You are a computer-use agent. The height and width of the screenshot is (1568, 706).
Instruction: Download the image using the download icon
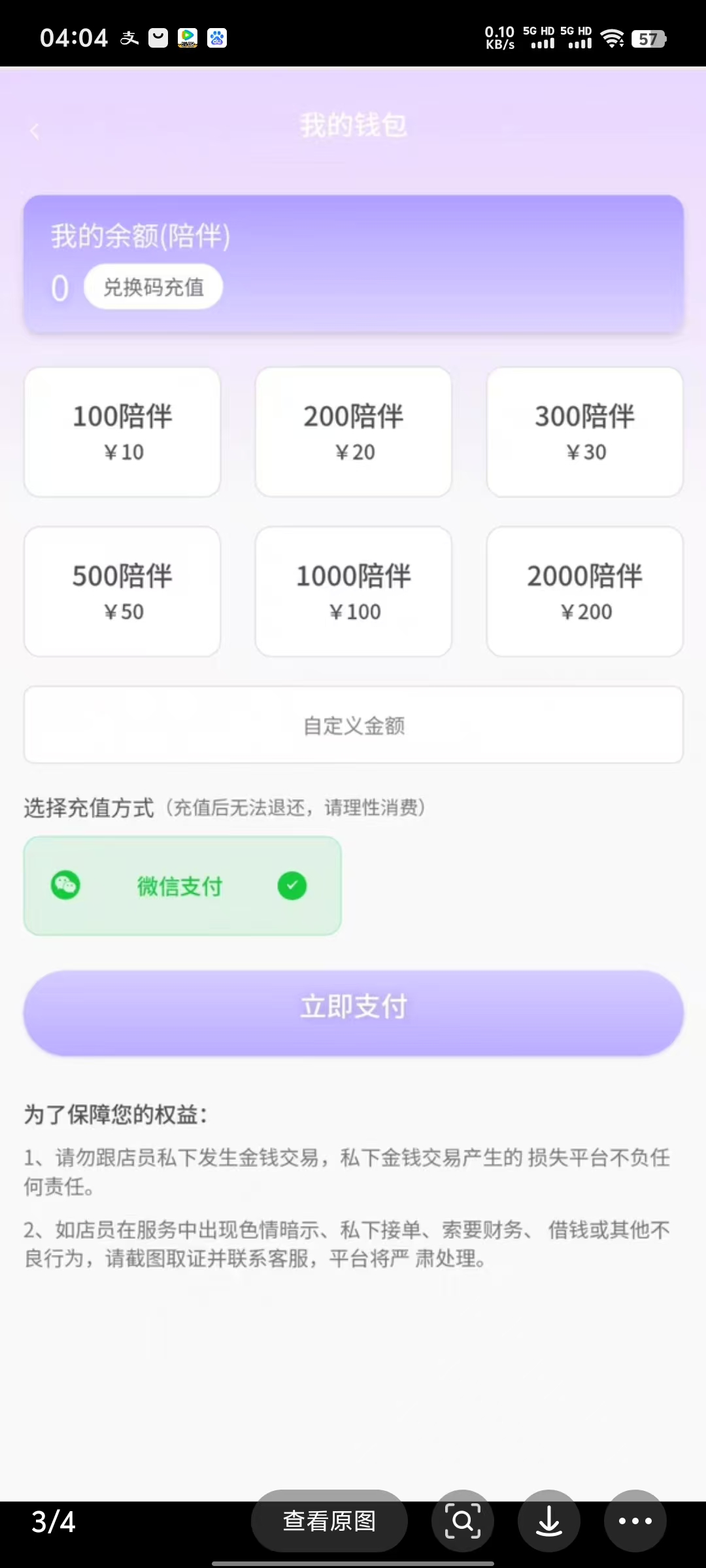[548, 1521]
